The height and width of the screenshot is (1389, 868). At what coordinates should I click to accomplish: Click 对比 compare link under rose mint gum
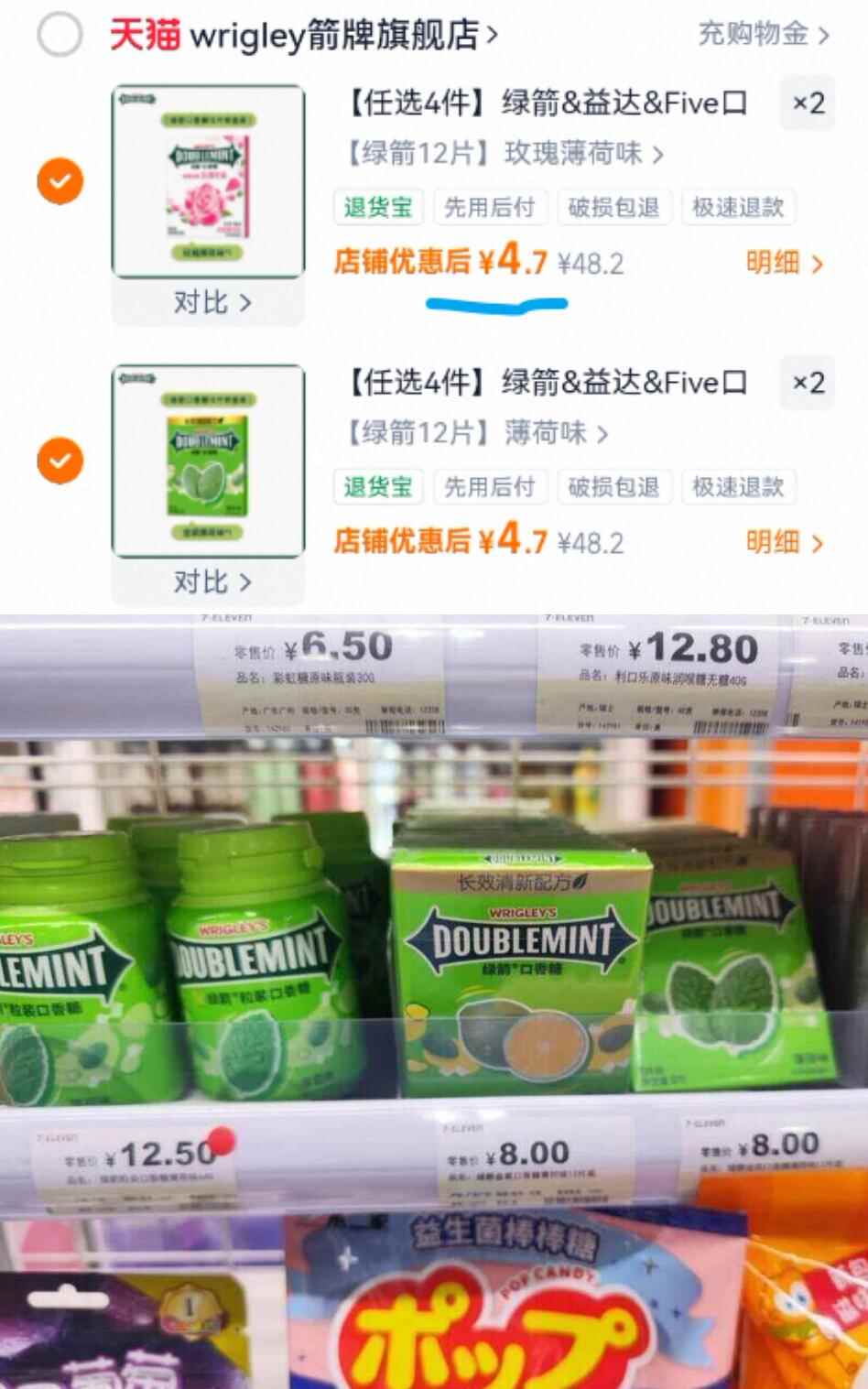[x=209, y=303]
